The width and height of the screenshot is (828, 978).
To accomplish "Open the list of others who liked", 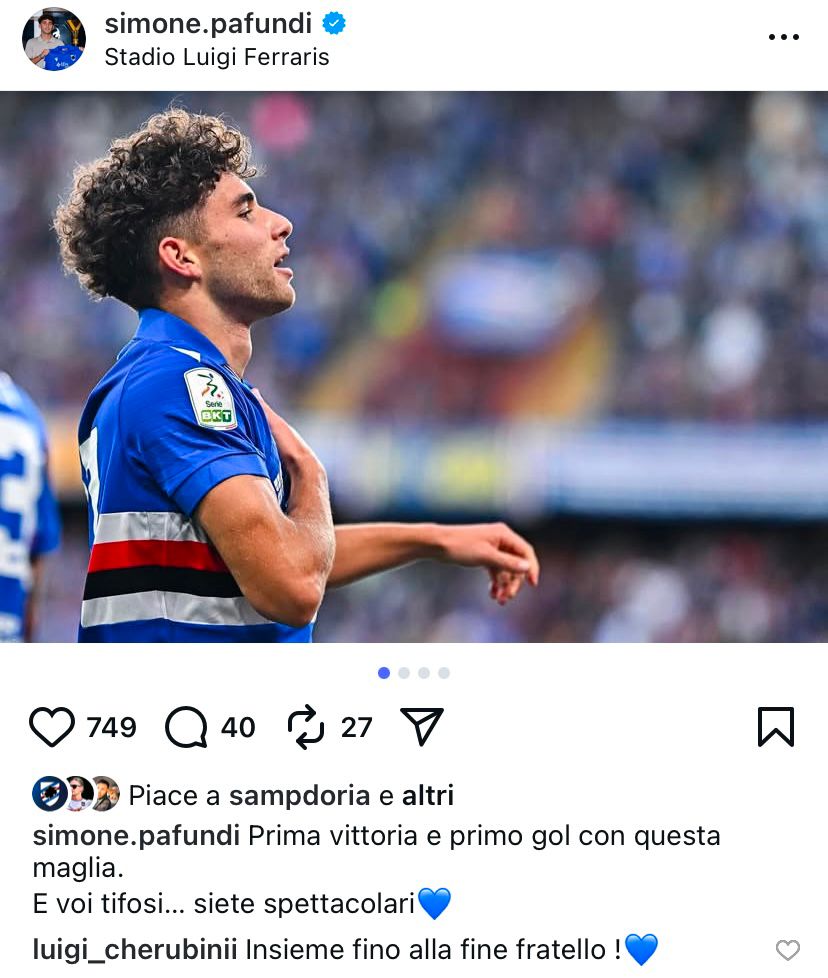I will pyautogui.click(x=427, y=795).
